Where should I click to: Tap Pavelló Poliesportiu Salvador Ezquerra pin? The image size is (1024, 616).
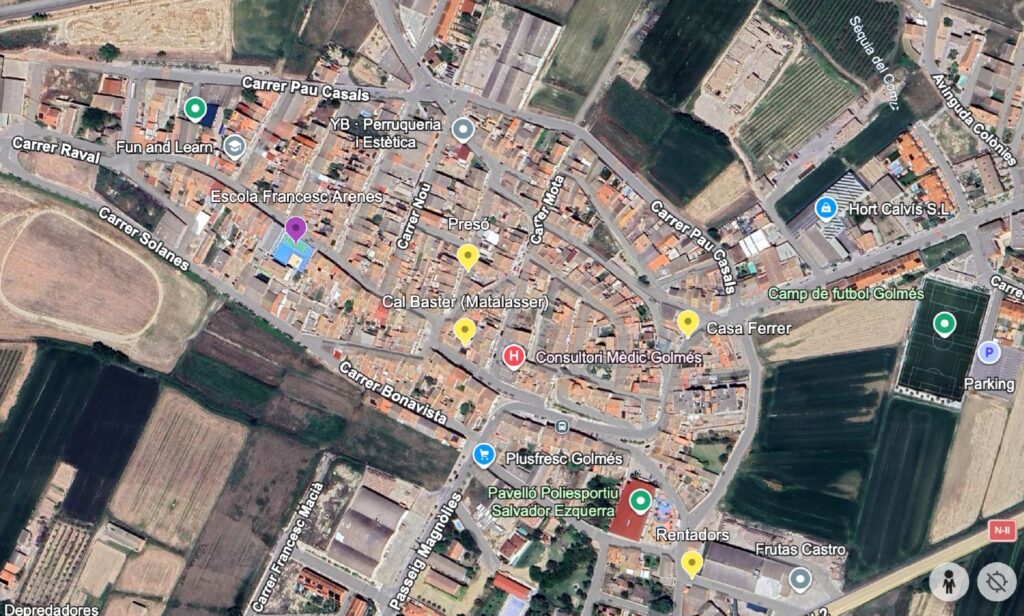pyautogui.click(x=639, y=501)
